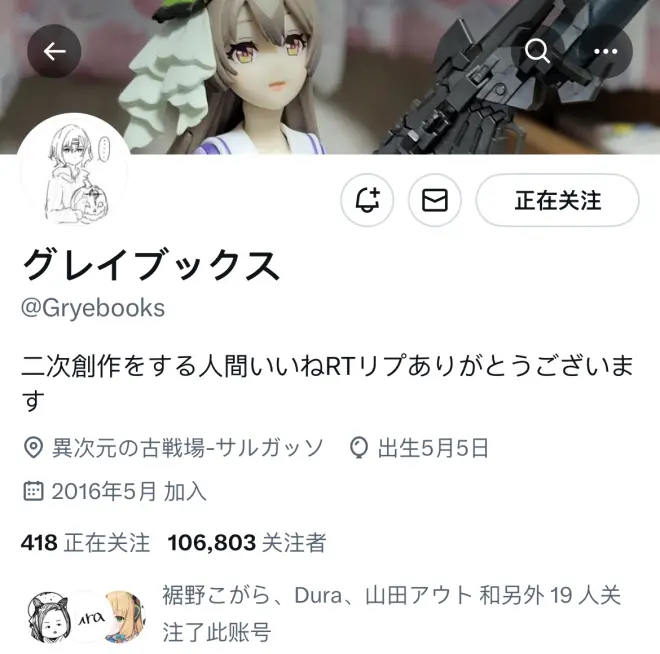This screenshot has height=654, width=660.
Task: Go back using the arrow icon
Action: click(54, 51)
